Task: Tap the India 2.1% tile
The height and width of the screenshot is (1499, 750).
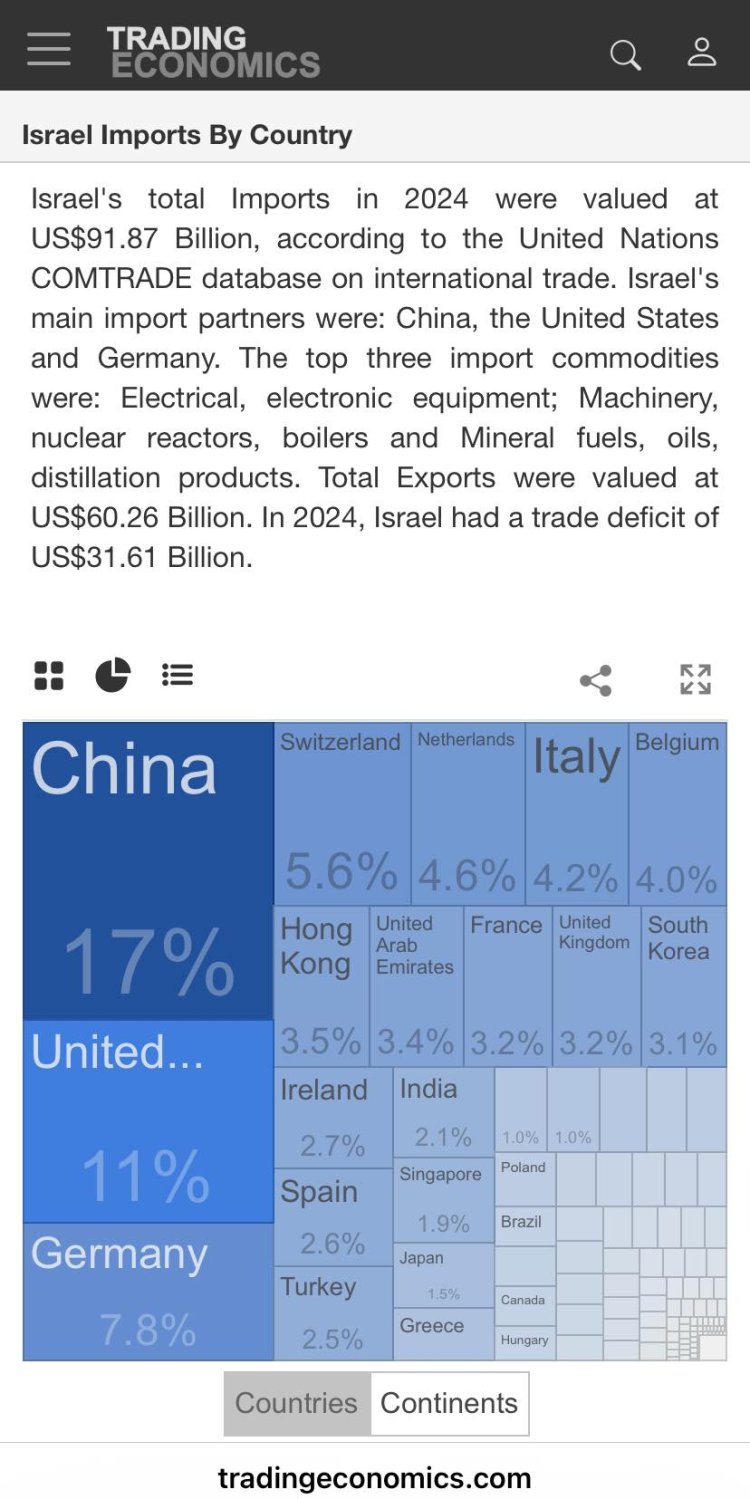Action: [443, 1112]
